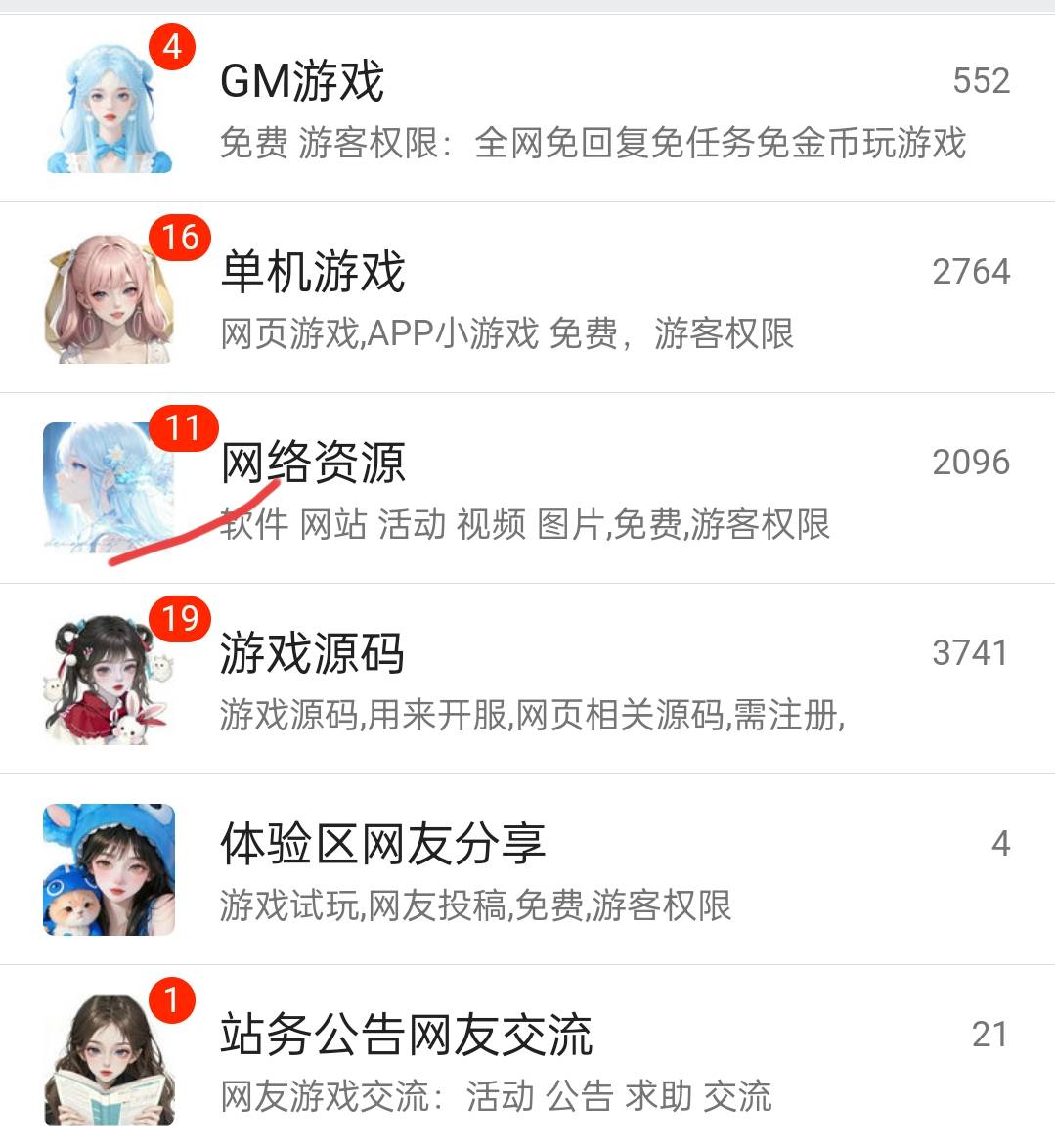This screenshot has height=1148, width=1055.
Task: Open 体验区网友分享 board
Action: coord(383,844)
